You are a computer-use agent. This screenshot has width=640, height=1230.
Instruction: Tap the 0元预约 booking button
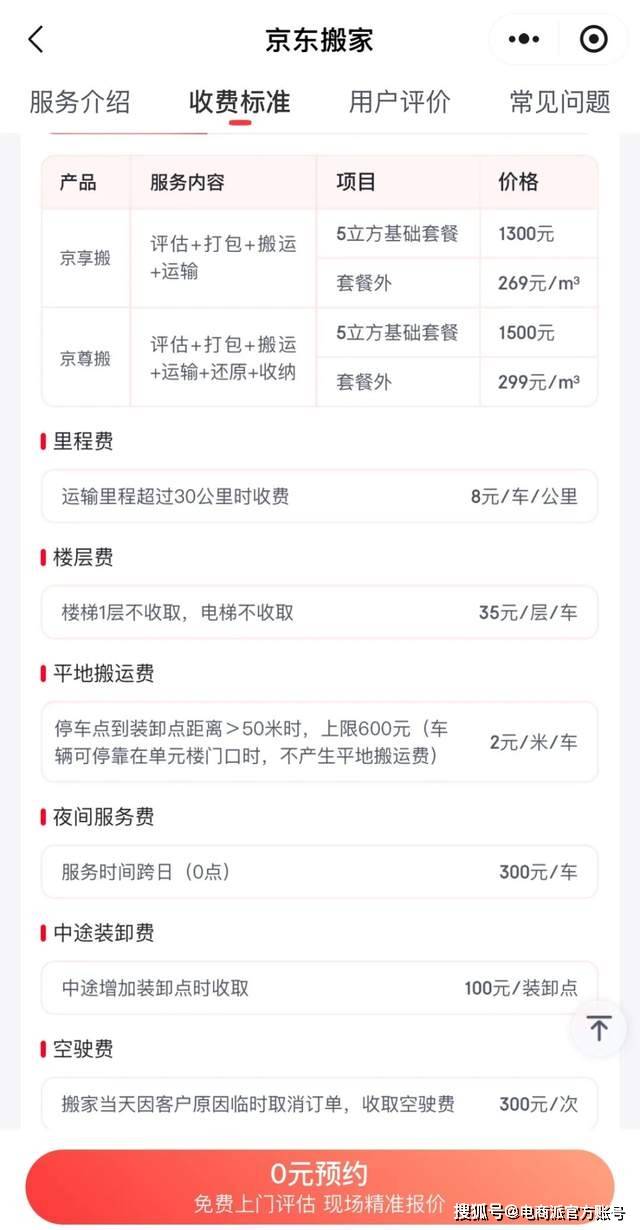coord(320,1185)
